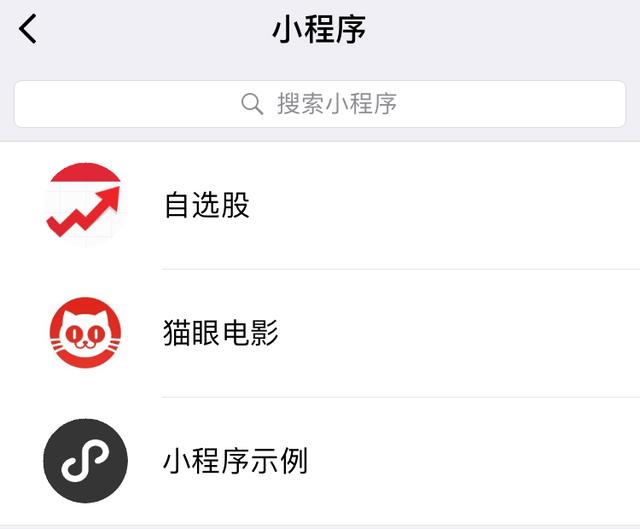Image resolution: width=640 pixels, height=529 pixels.
Task: Launch the 小程序示例 mini program
Action: [x=234, y=461]
